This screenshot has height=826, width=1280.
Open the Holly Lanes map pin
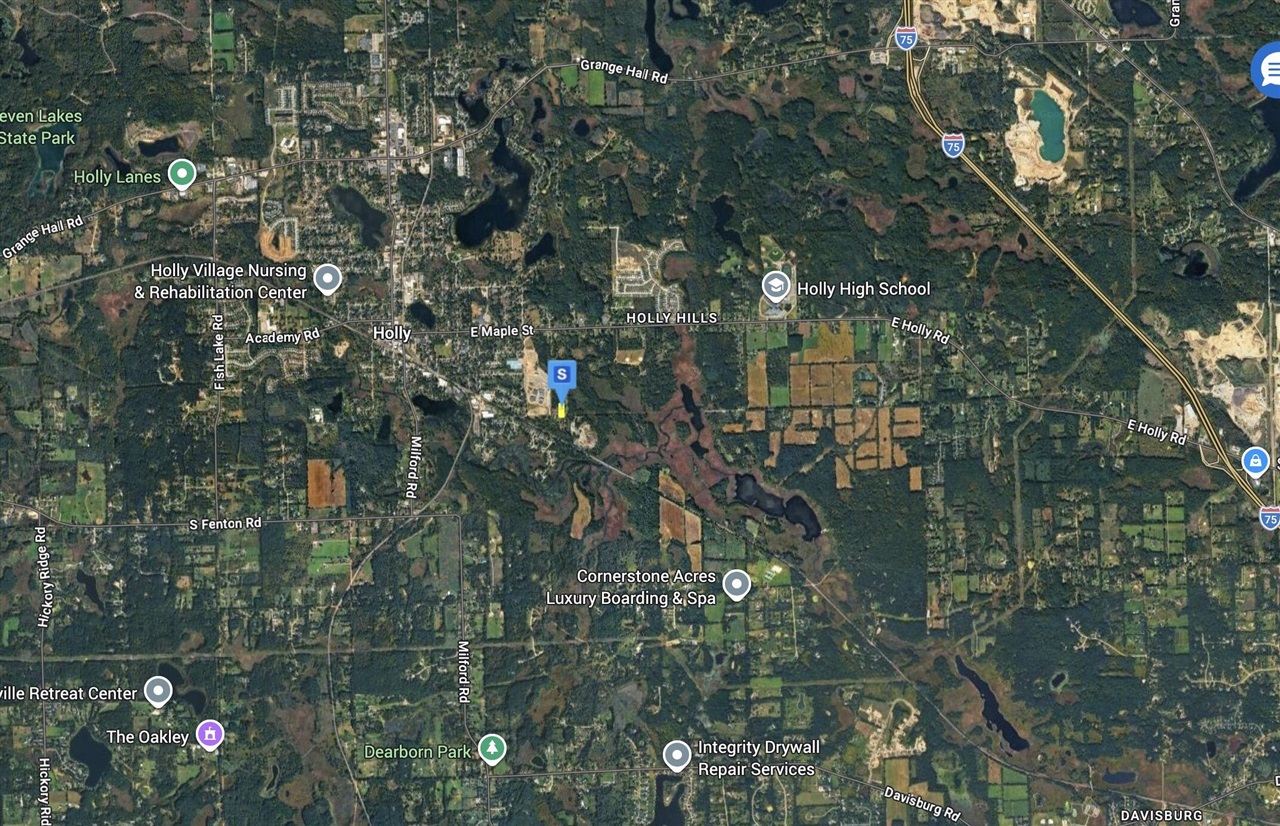click(181, 174)
